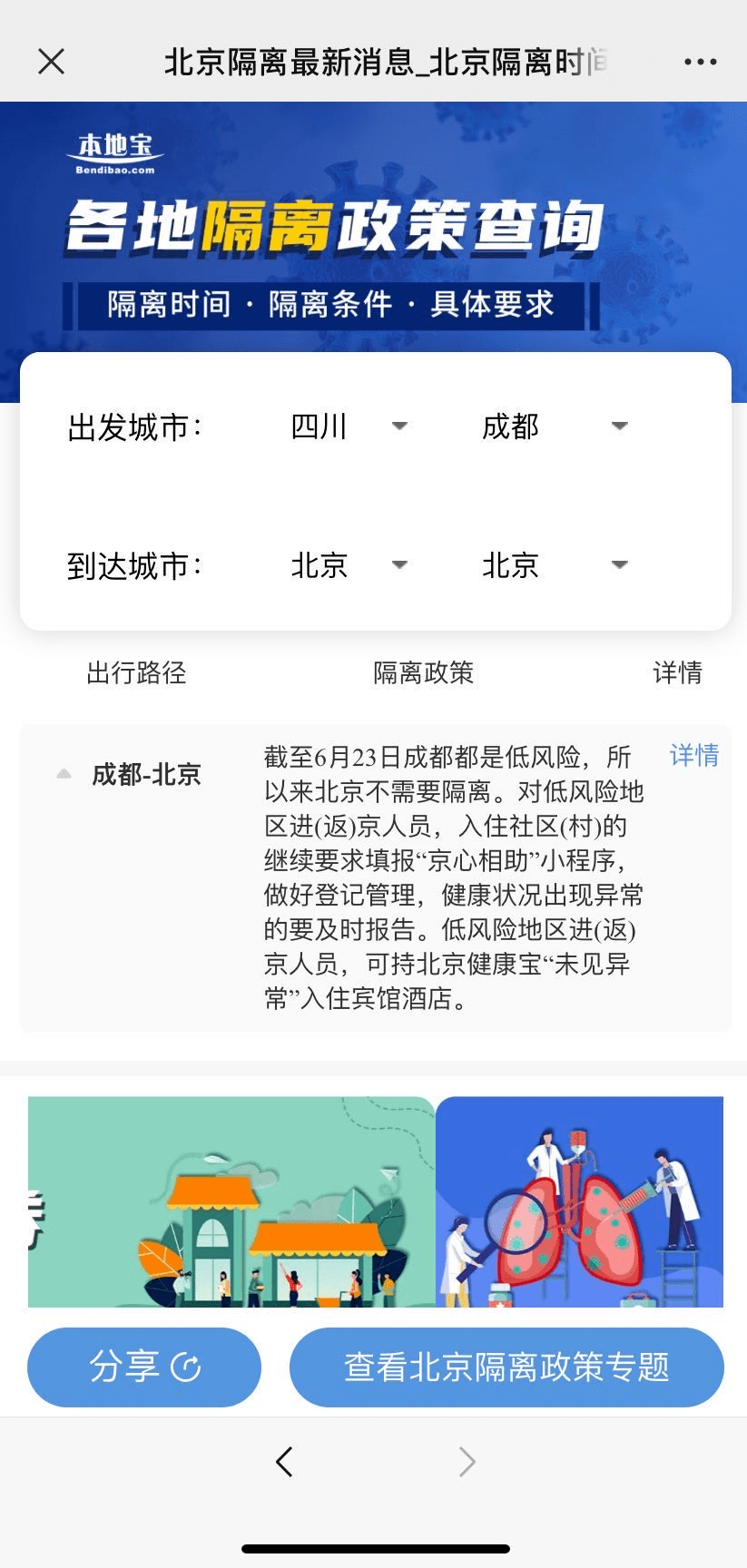Open departure city dropdown showing 成都

[555, 426]
